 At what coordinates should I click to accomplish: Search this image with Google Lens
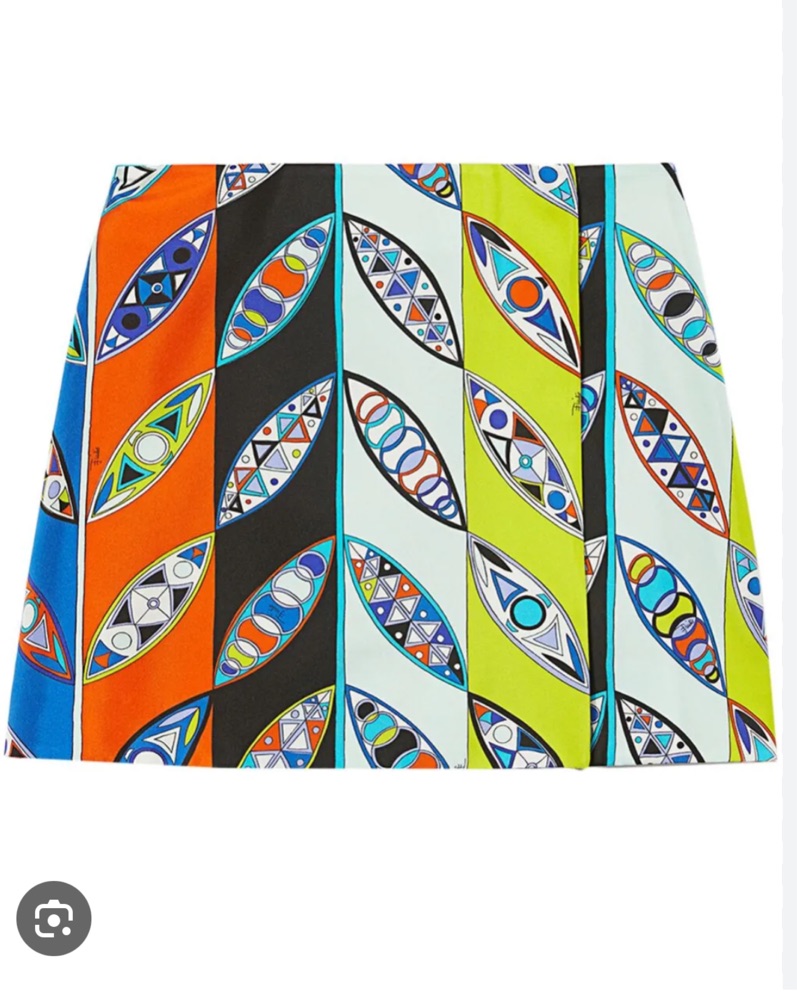54,918
